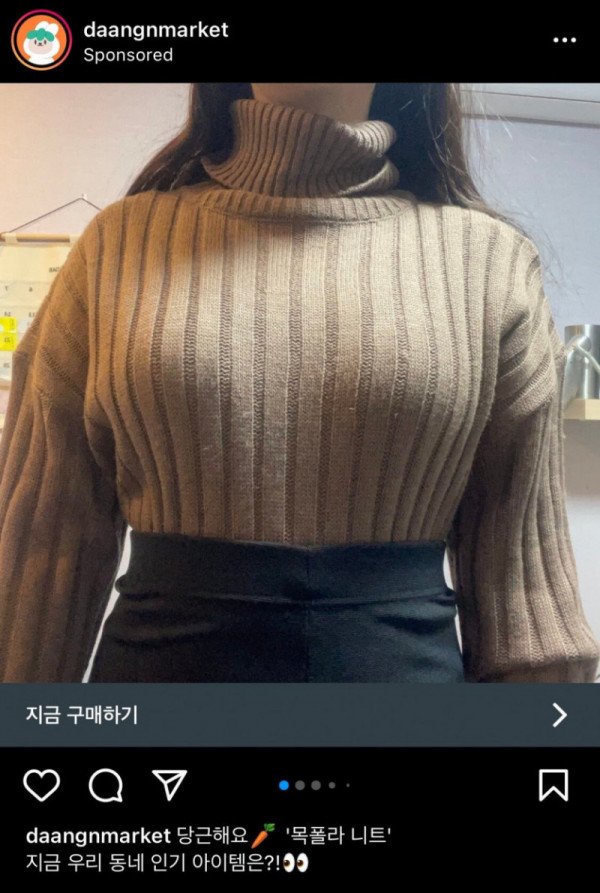This screenshot has width=600, height=893.
Task: Tap the 지금 구매하기 shop-now bar
Action: [x=300, y=714]
